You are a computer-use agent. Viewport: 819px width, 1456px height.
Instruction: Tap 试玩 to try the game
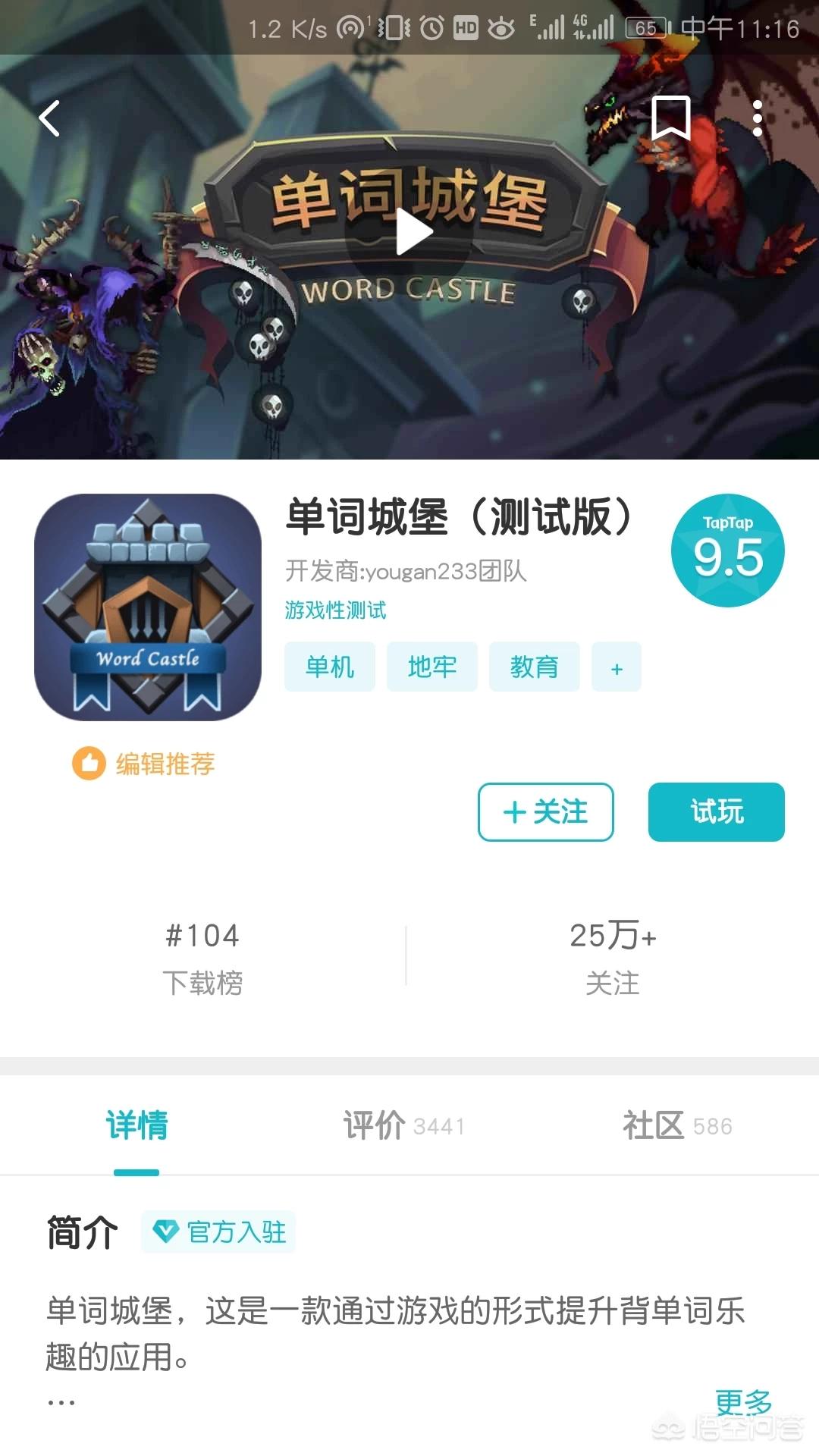point(716,812)
